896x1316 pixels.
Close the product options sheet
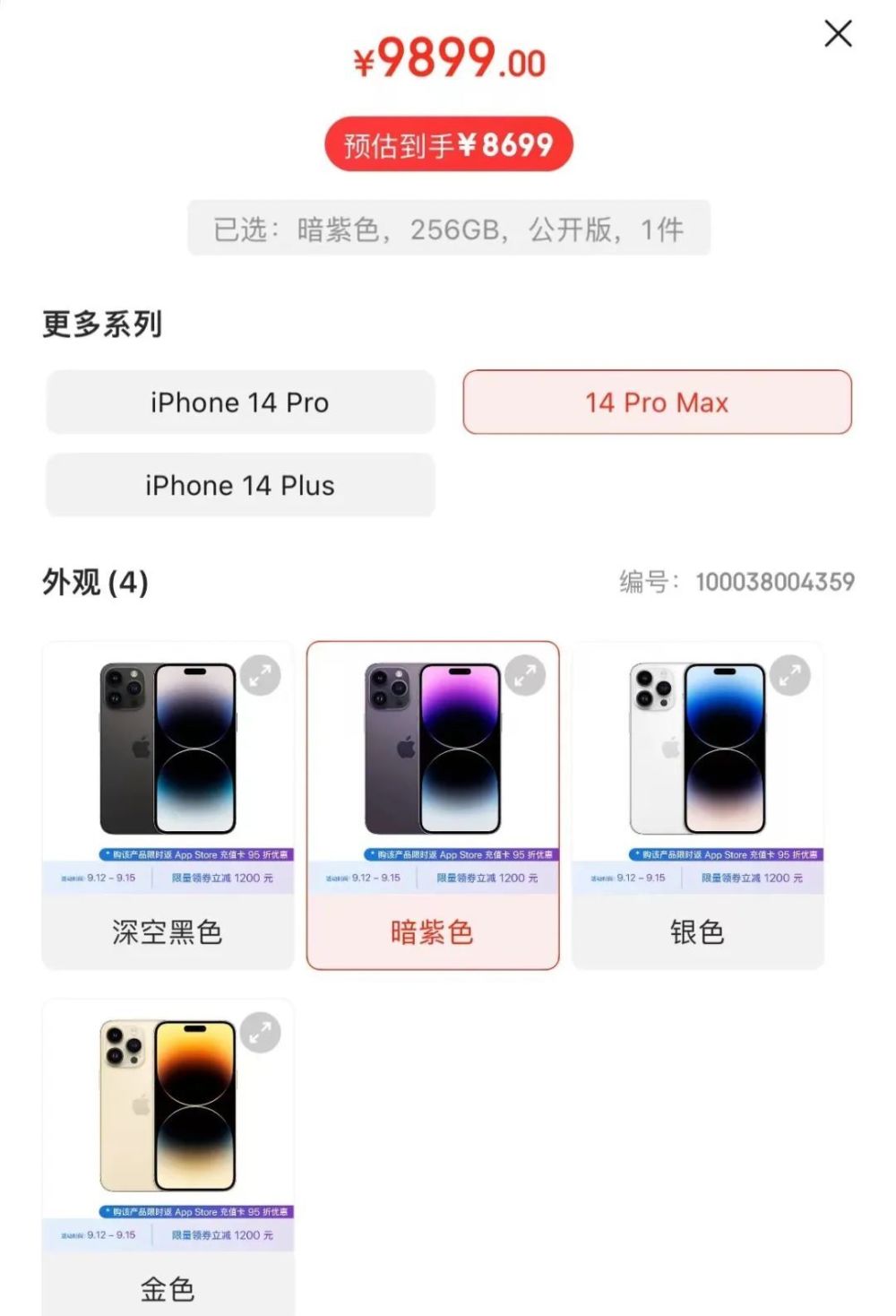(838, 34)
